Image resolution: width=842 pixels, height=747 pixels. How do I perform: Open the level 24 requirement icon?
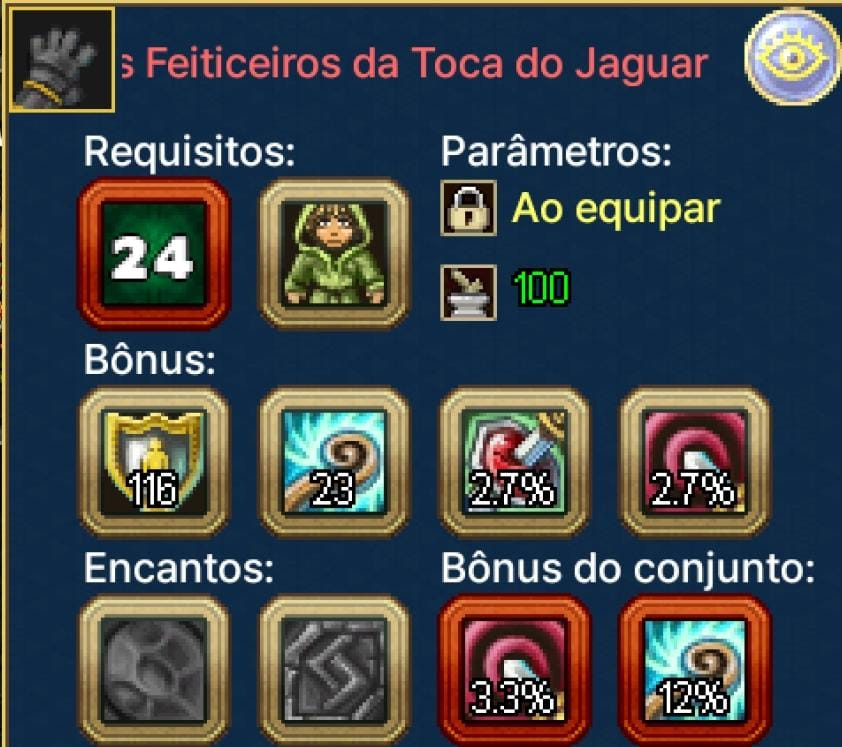[153, 254]
